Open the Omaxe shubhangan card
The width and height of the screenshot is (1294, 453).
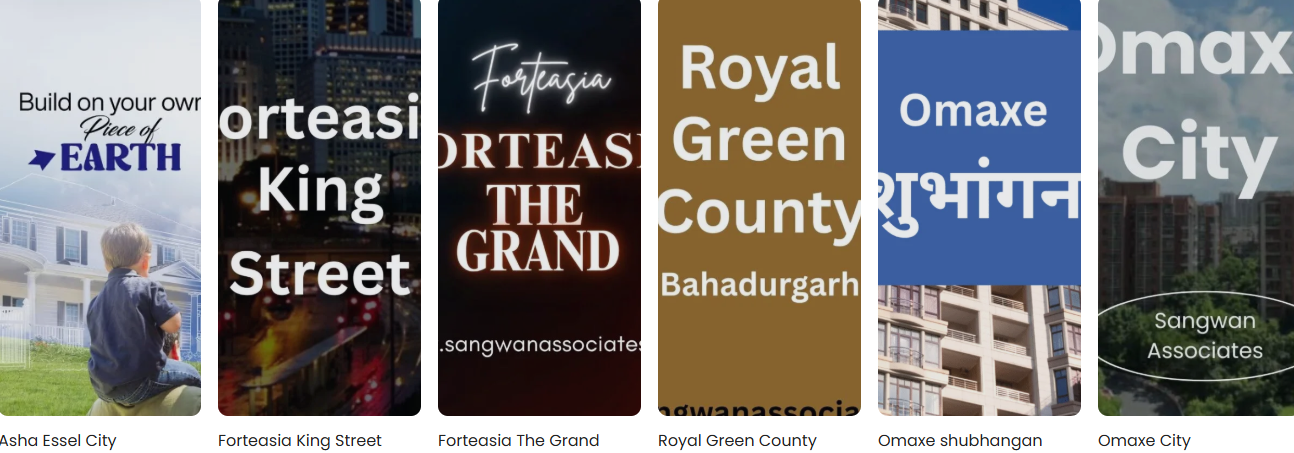coord(979,208)
